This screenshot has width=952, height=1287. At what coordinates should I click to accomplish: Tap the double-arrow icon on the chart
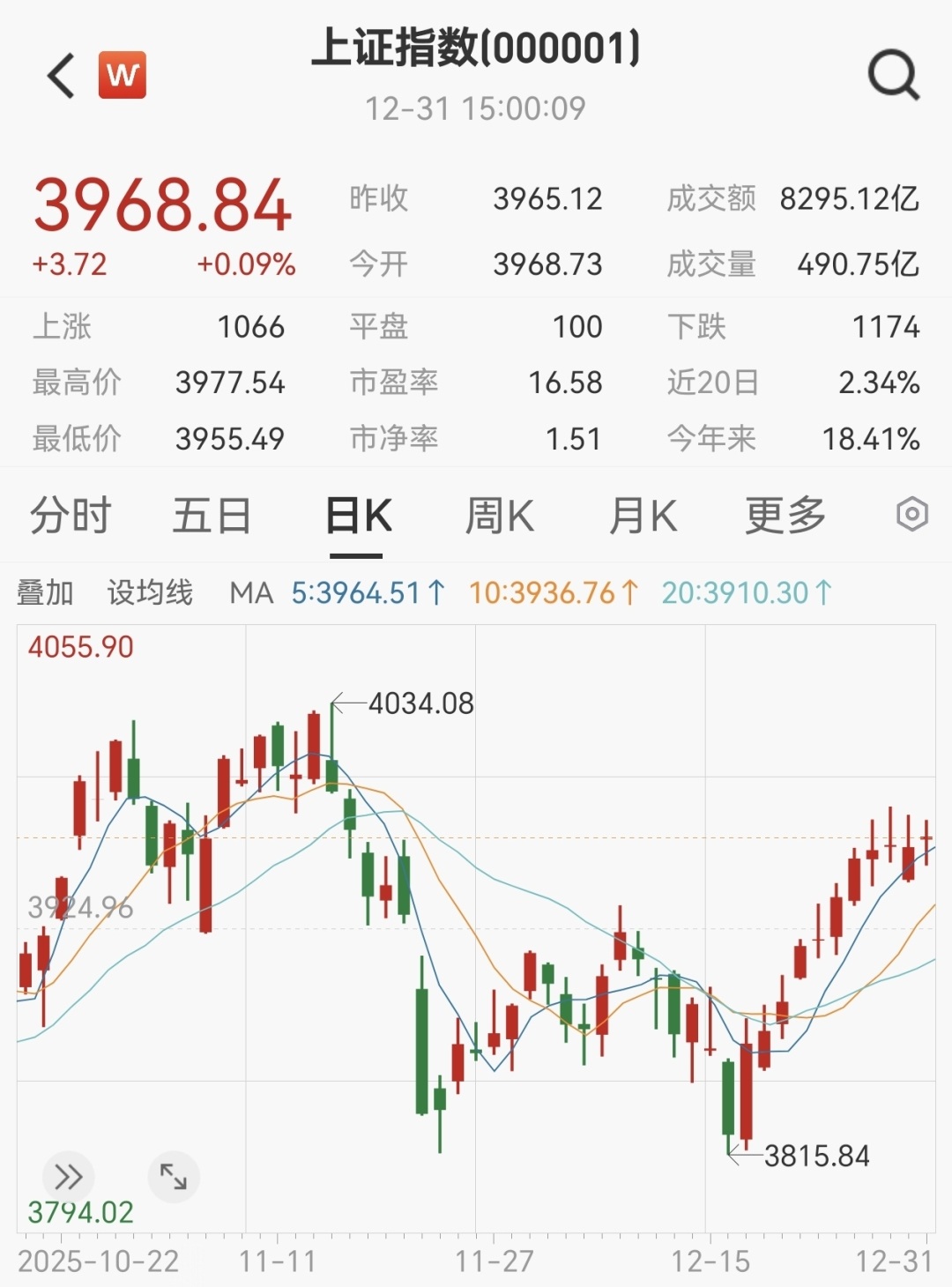[68, 1176]
